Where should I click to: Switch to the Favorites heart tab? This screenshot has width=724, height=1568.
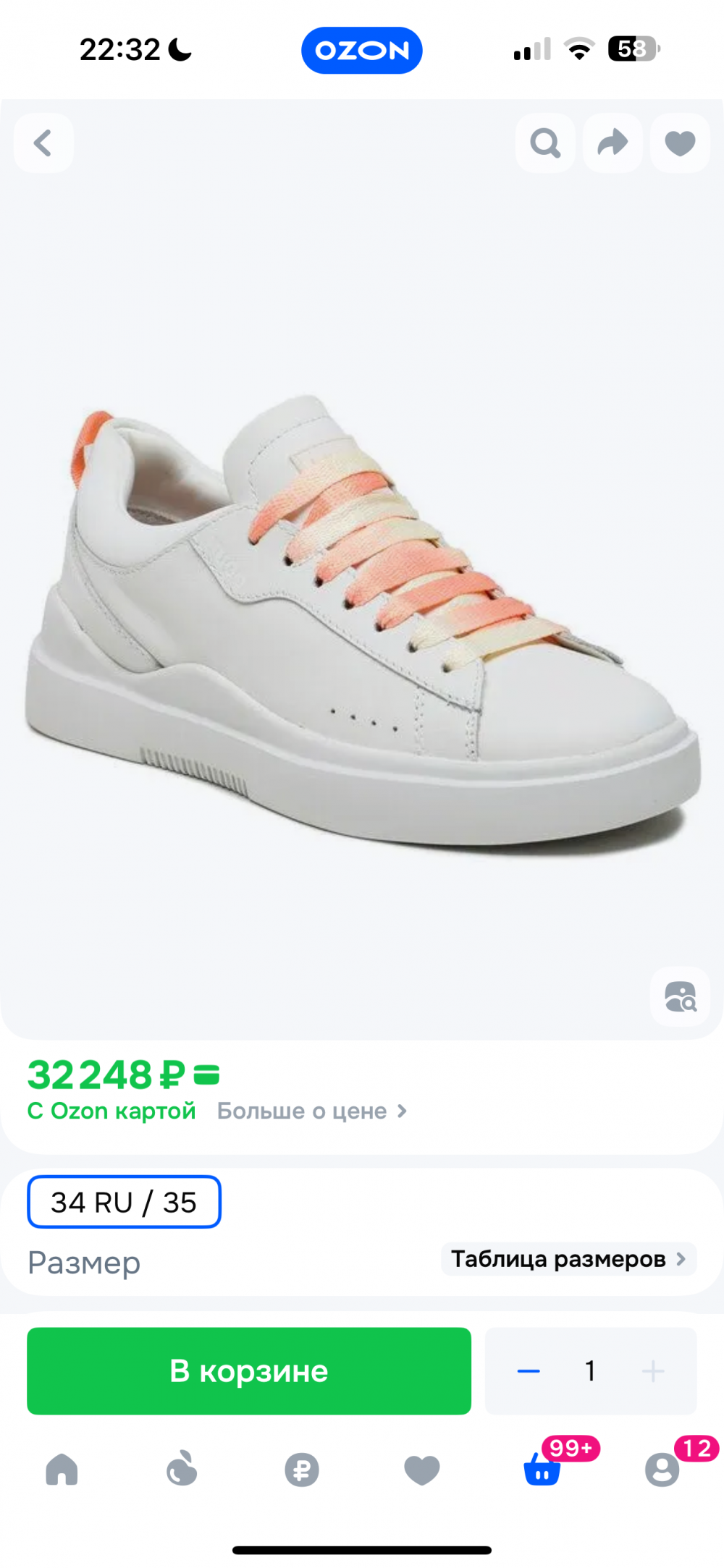(422, 1470)
